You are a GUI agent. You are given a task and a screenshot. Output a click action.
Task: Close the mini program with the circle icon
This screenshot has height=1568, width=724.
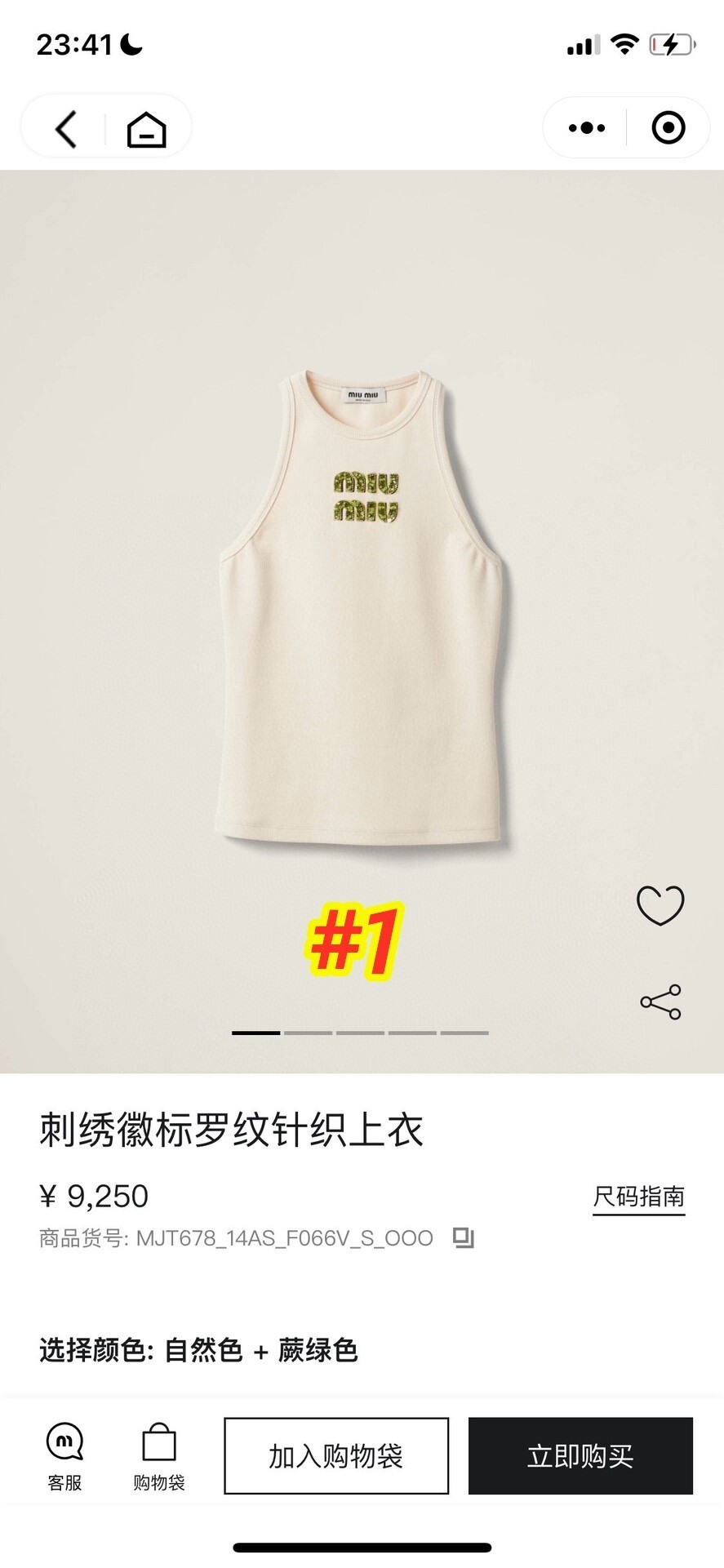668,128
